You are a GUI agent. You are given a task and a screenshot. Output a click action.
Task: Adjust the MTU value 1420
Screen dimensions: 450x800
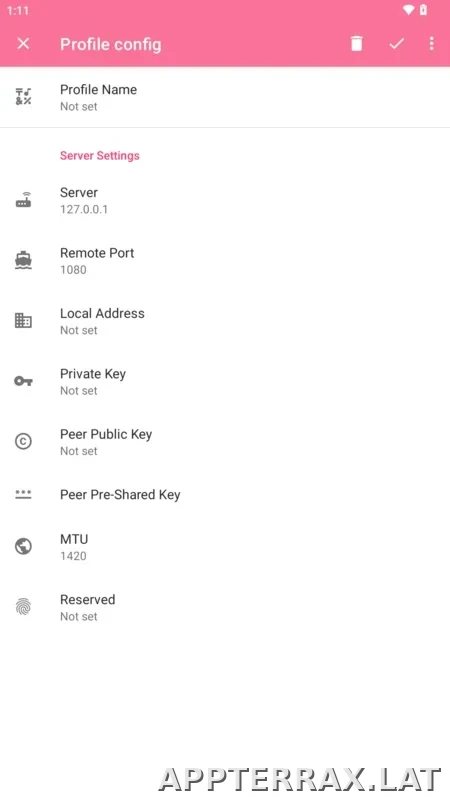click(225, 547)
